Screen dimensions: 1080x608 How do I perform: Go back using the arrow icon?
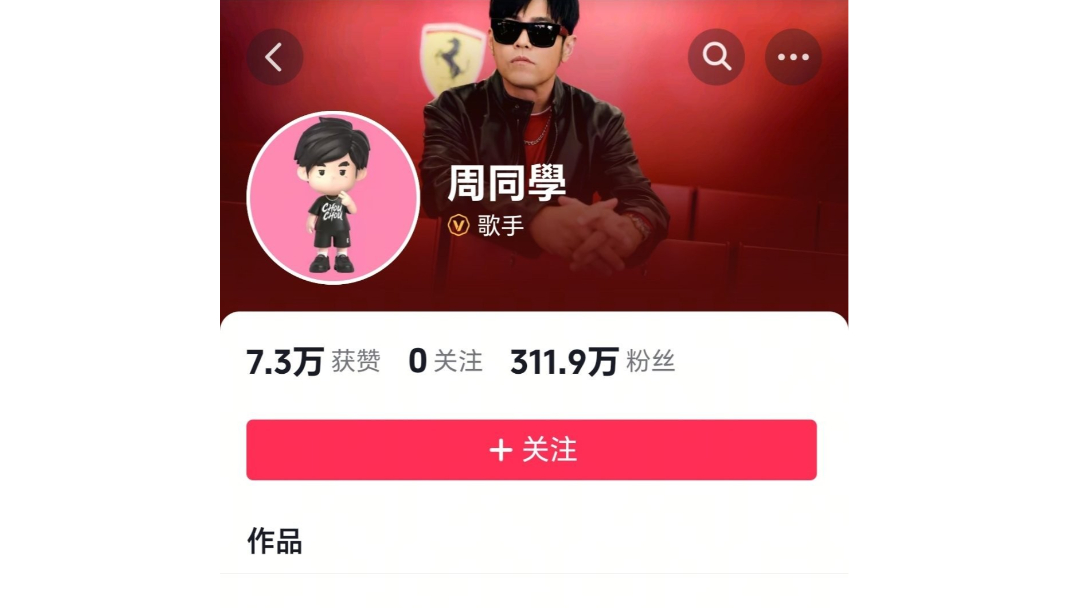point(274,57)
